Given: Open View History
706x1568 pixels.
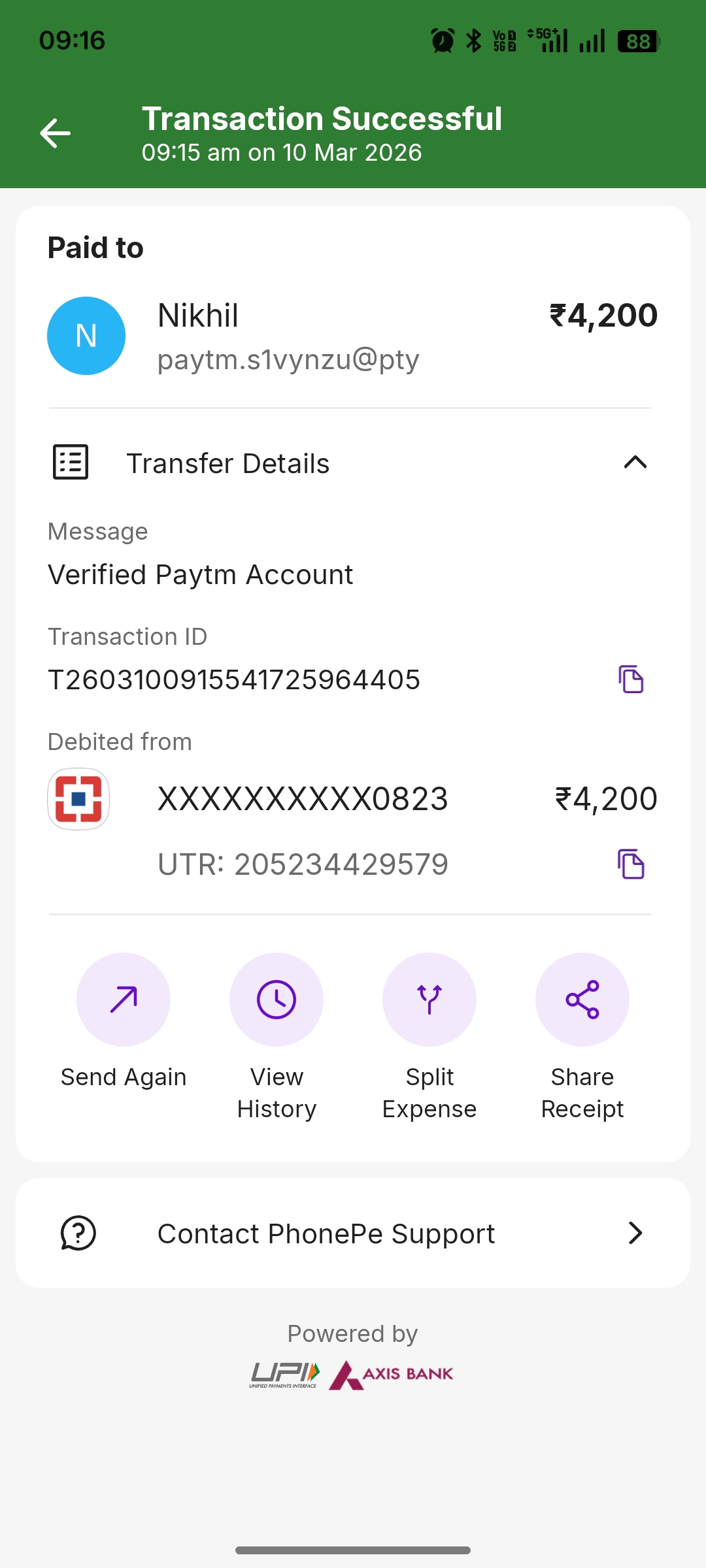Looking at the screenshot, I should pos(277,1000).
